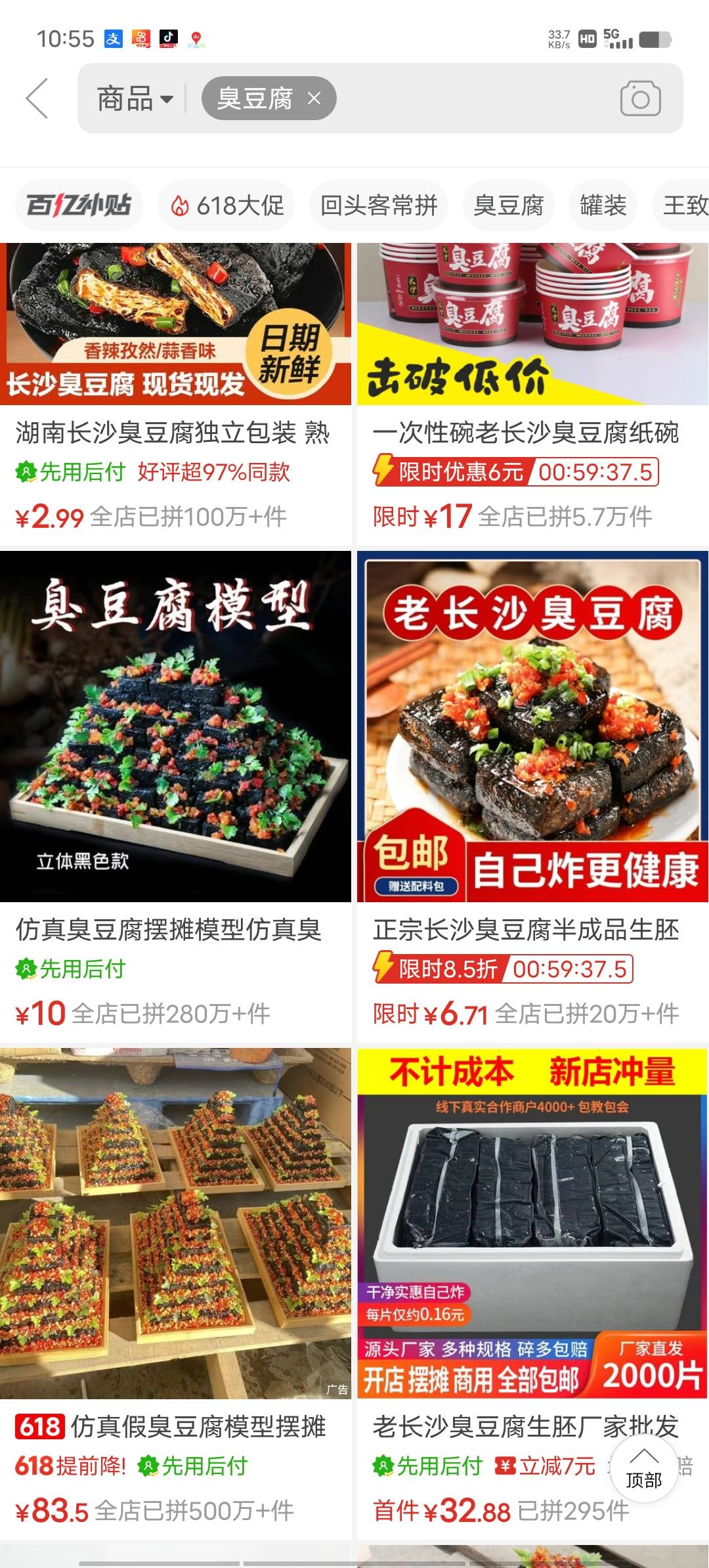Remove the 臭豆腐 search keyword
The width and height of the screenshot is (709, 1568).
click(x=314, y=98)
